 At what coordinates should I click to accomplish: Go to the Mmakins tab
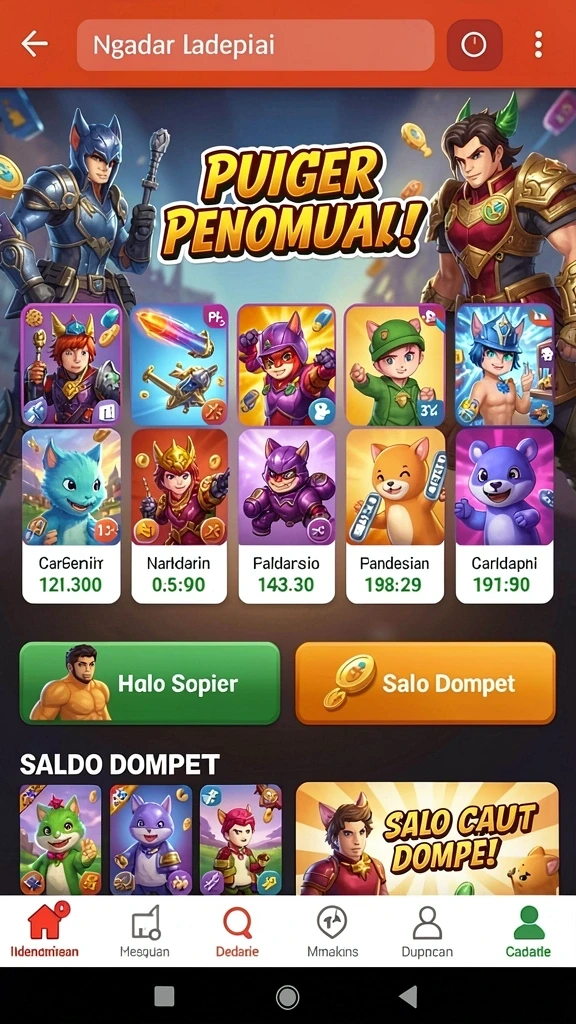point(332,930)
